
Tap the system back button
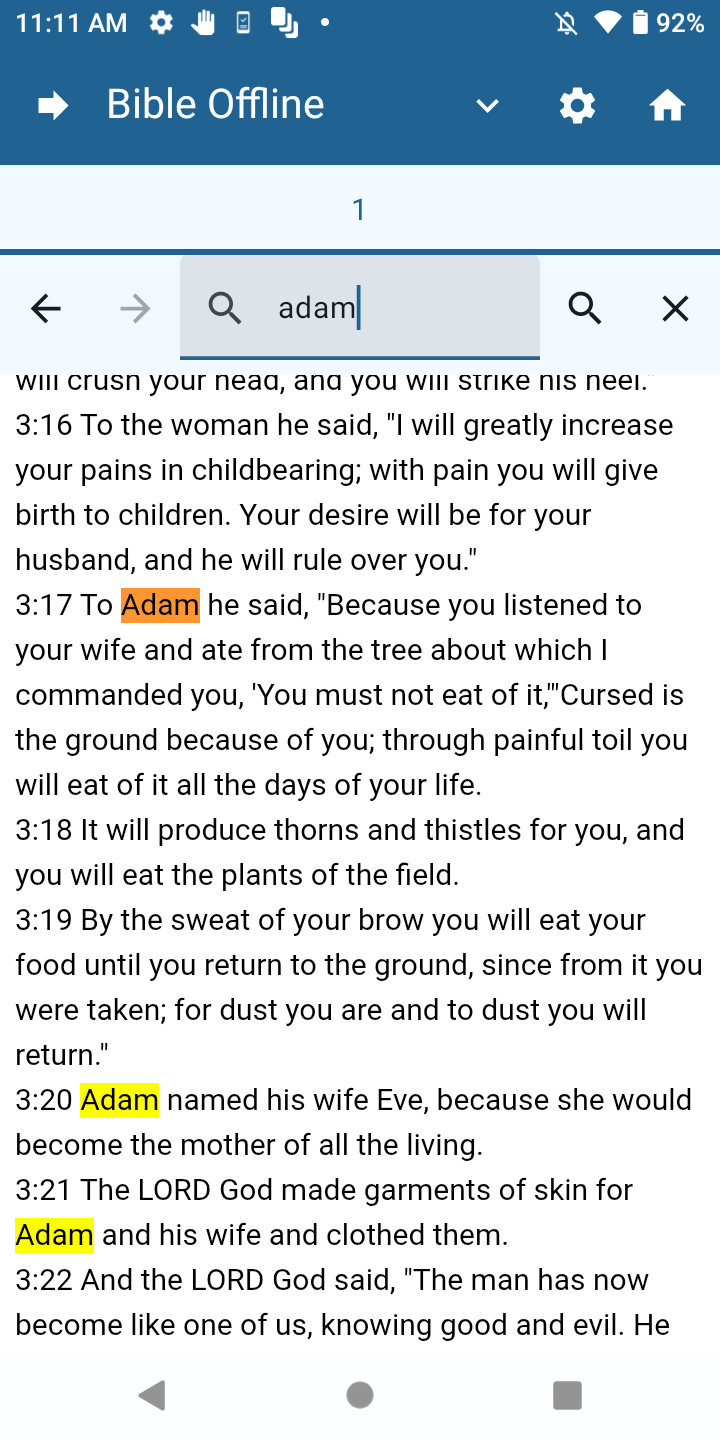click(x=152, y=1395)
